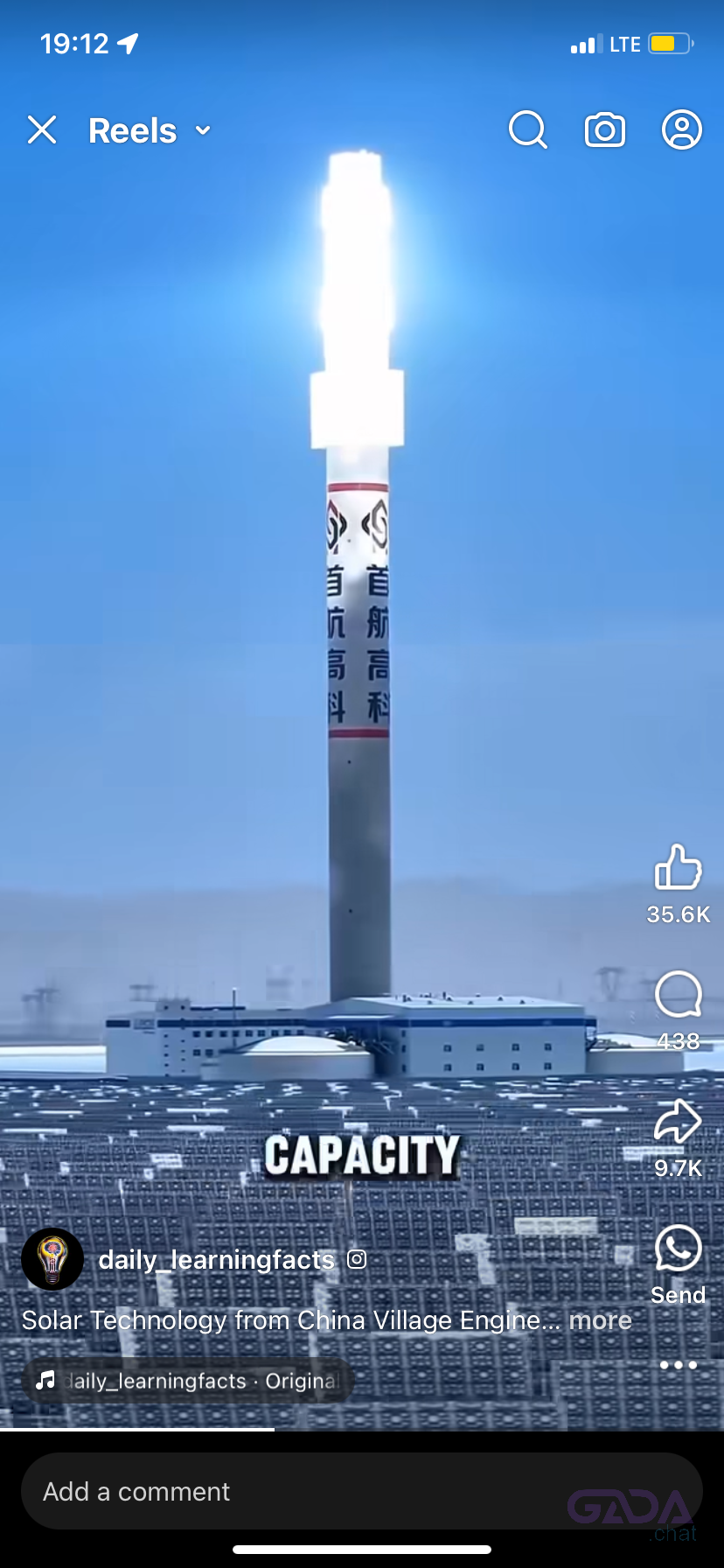
Task: Open the camera to create a reel
Action: pyautogui.click(x=604, y=130)
